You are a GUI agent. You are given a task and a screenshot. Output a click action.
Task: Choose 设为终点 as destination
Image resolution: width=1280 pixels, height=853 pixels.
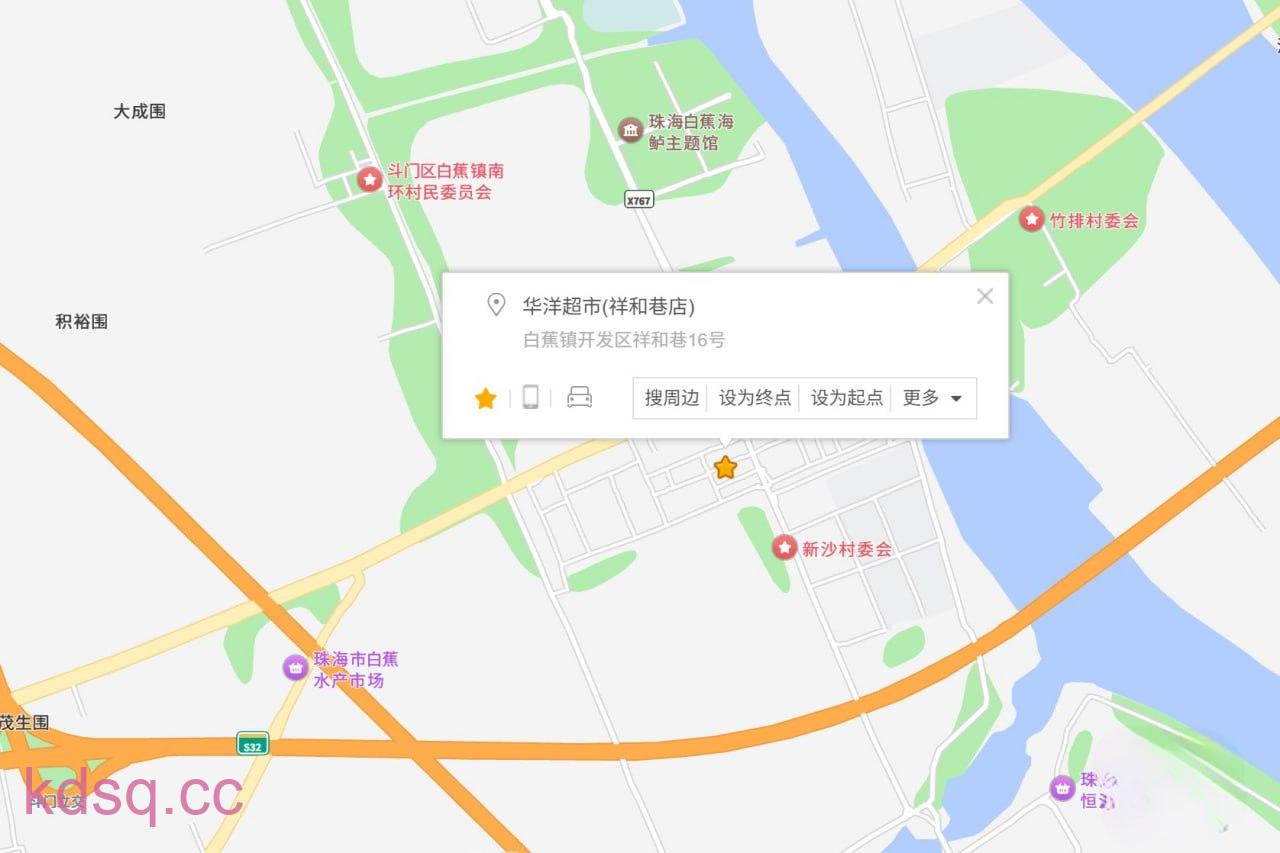(755, 398)
